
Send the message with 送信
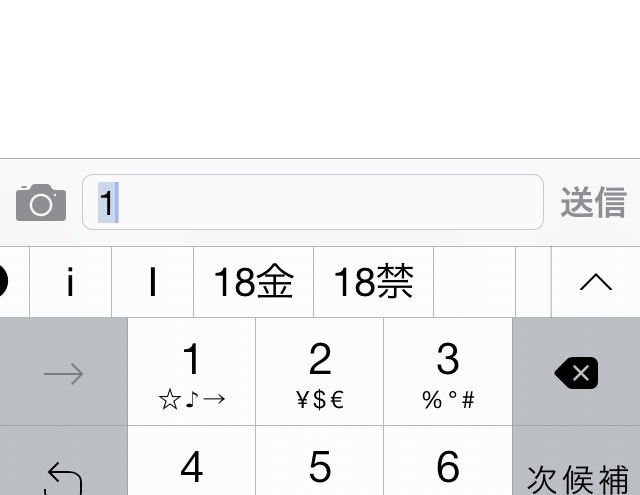pyautogui.click(x=593, y=203)
